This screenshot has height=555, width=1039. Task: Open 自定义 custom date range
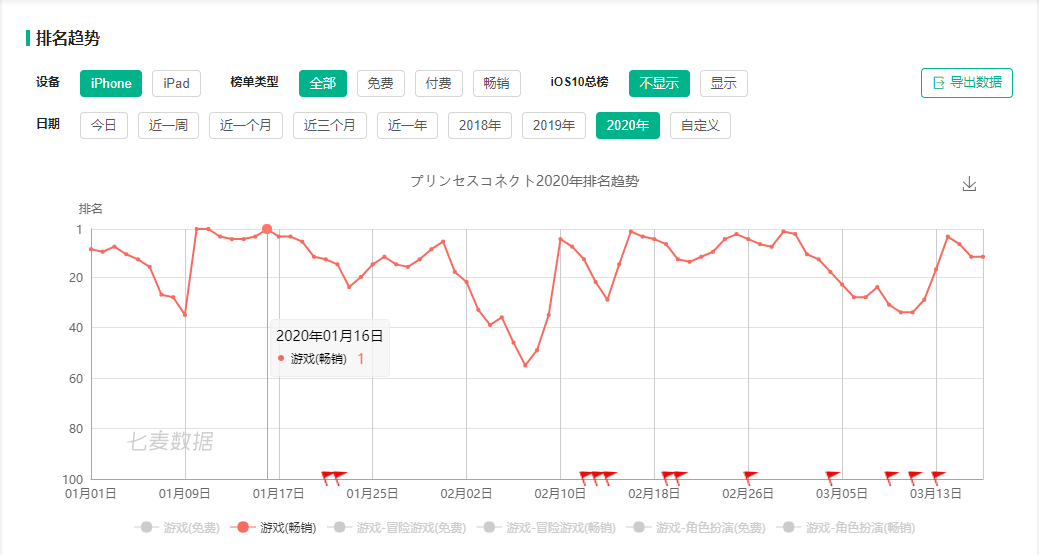pyautogui.click(x=700, y=125)
